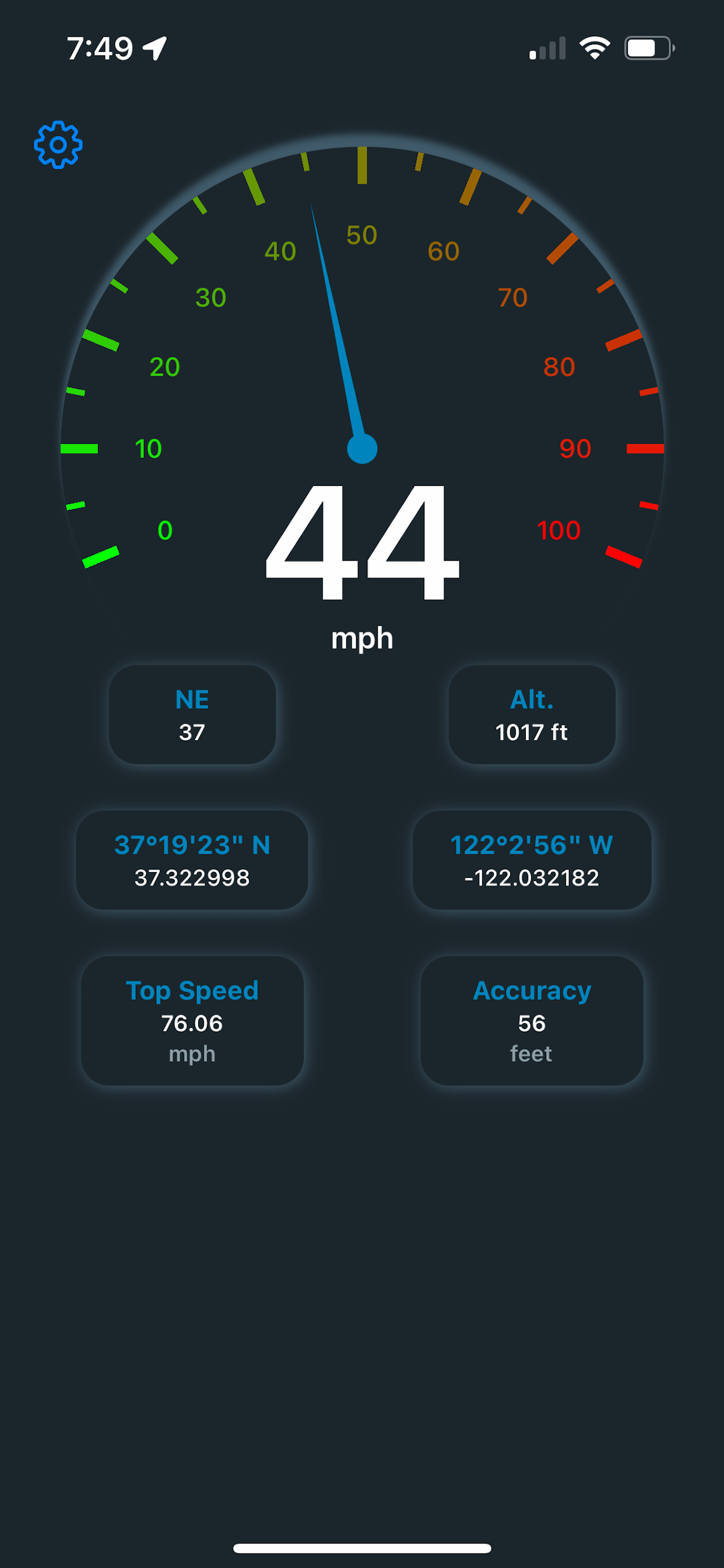This screenshot has width=724, height=1568.
Task: Tap the Alt. 1017 ft card
Action: click(x=531, y=713)
